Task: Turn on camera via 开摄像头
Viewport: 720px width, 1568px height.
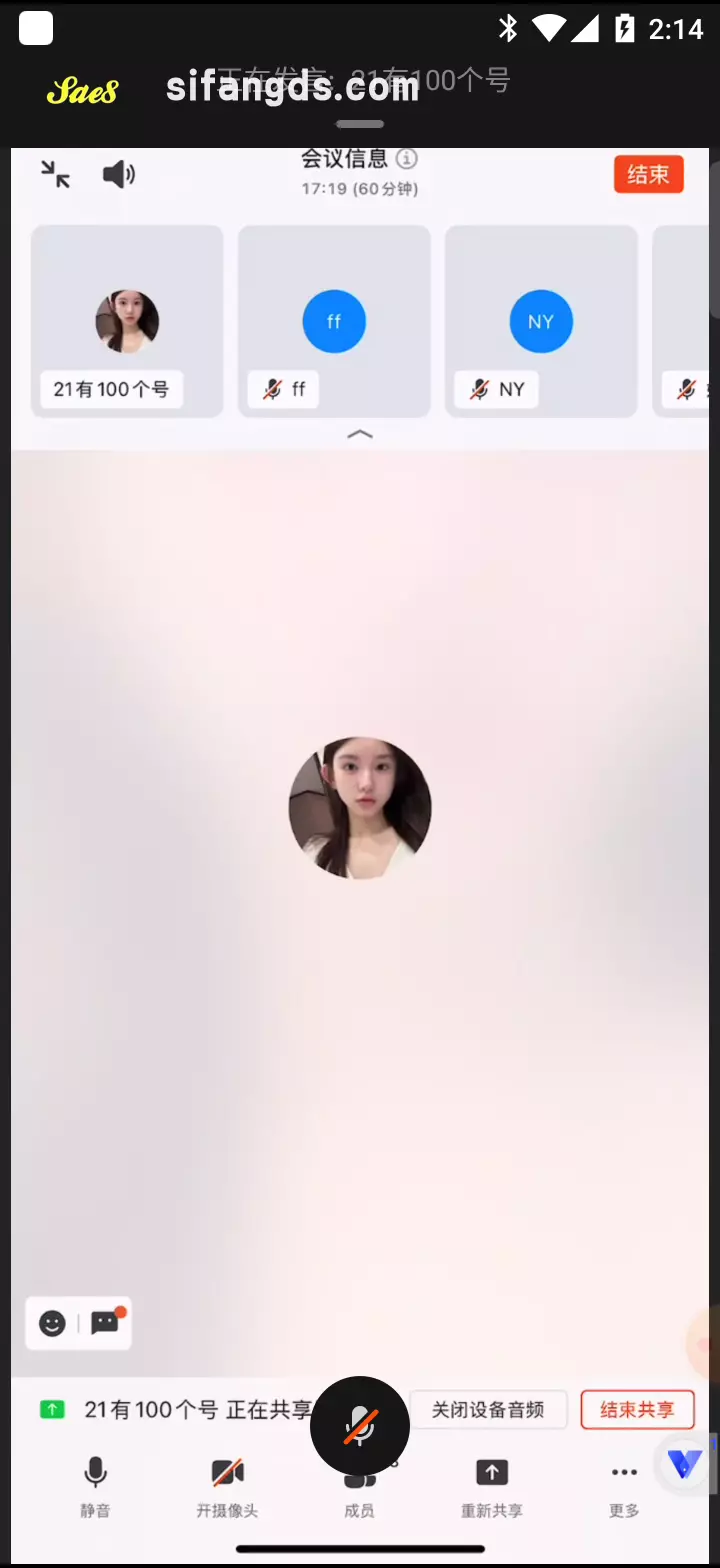Action: pyautogui.click(x=227, y=1483)
